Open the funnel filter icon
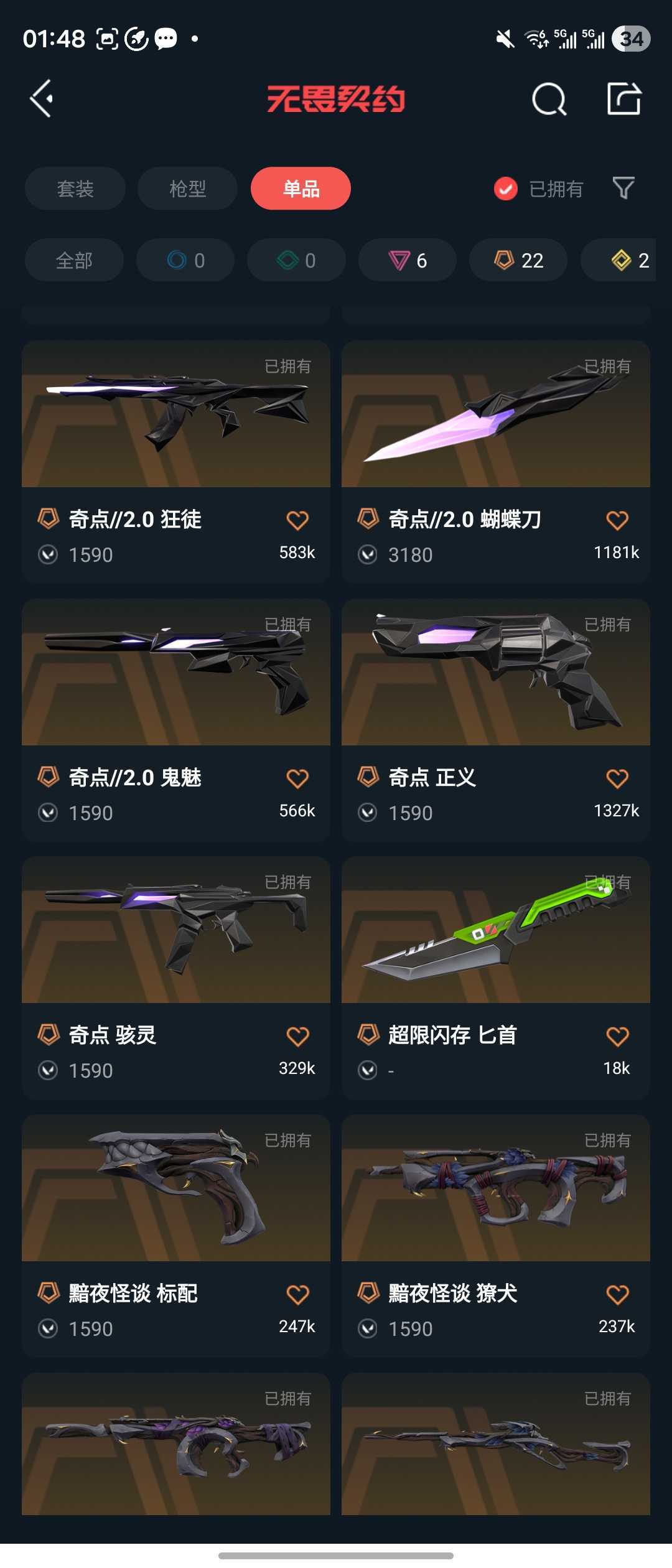The width and height of the screenshot is (672, 1568). 623,188
